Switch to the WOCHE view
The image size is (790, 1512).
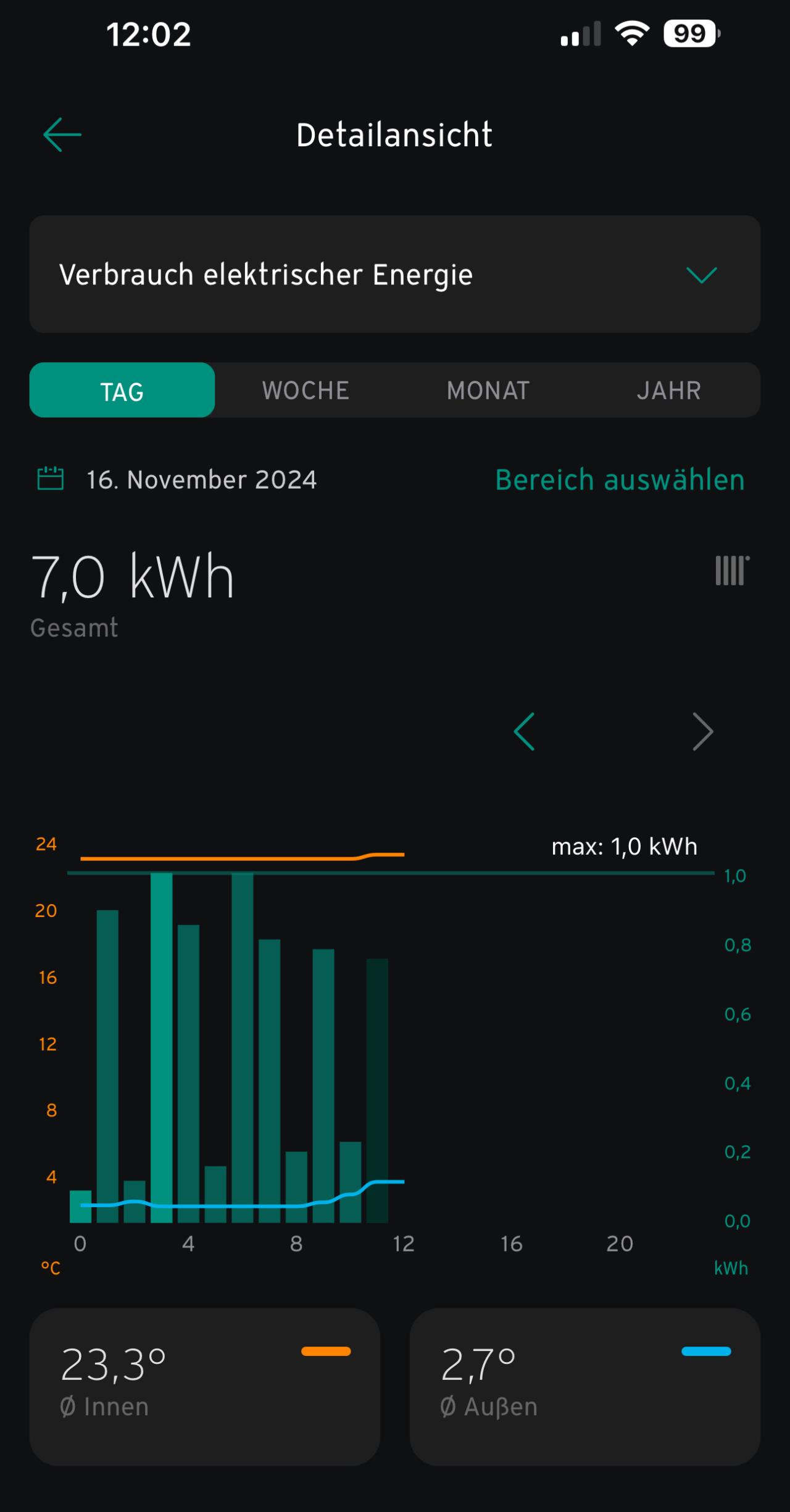tap(306, 390)
